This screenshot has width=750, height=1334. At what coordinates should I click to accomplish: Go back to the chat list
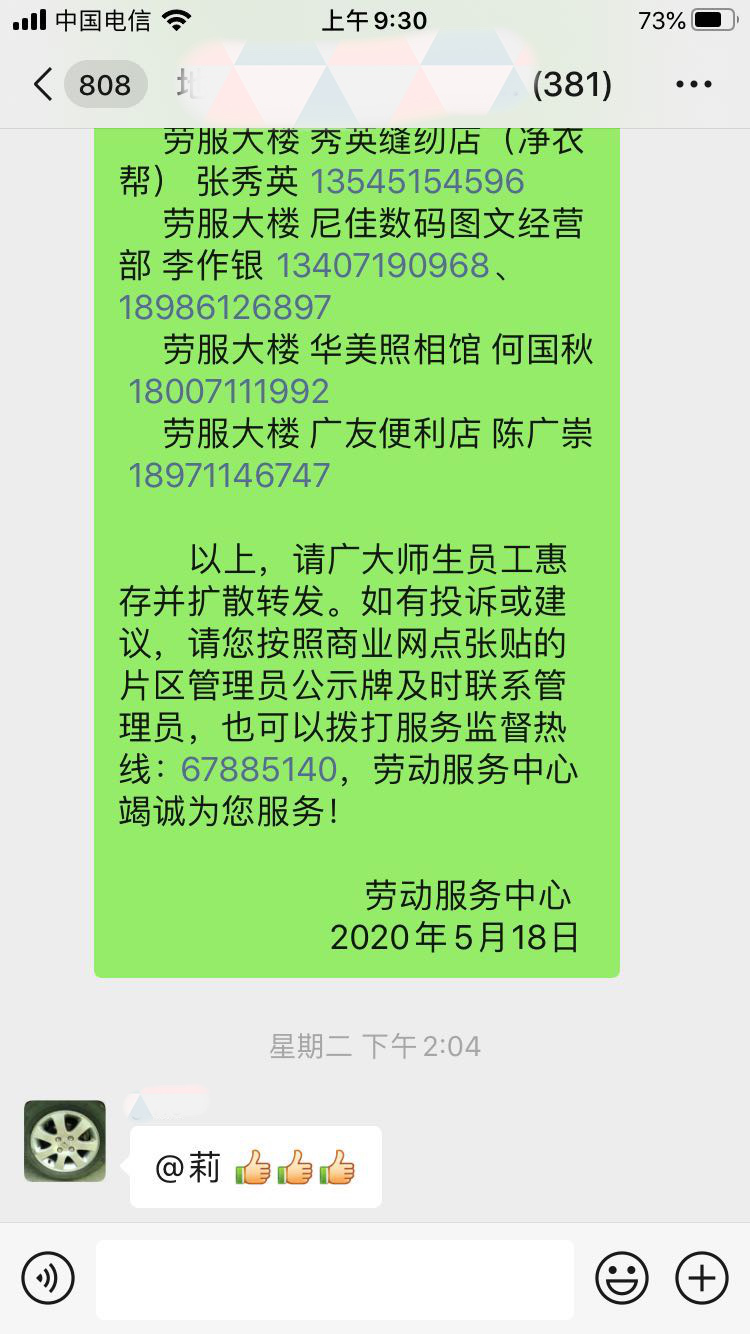point(42,85)
